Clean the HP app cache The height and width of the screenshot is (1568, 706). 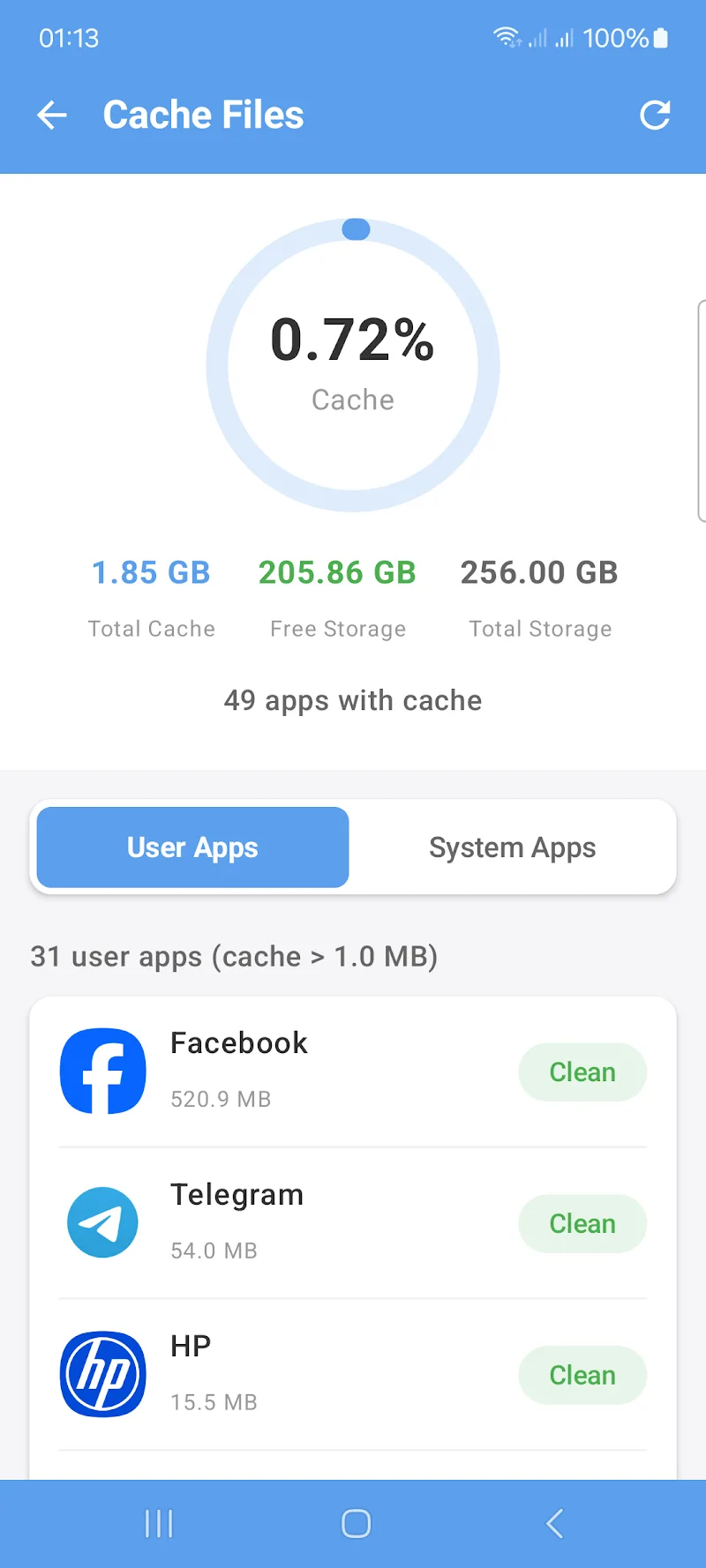[582, 1375]
